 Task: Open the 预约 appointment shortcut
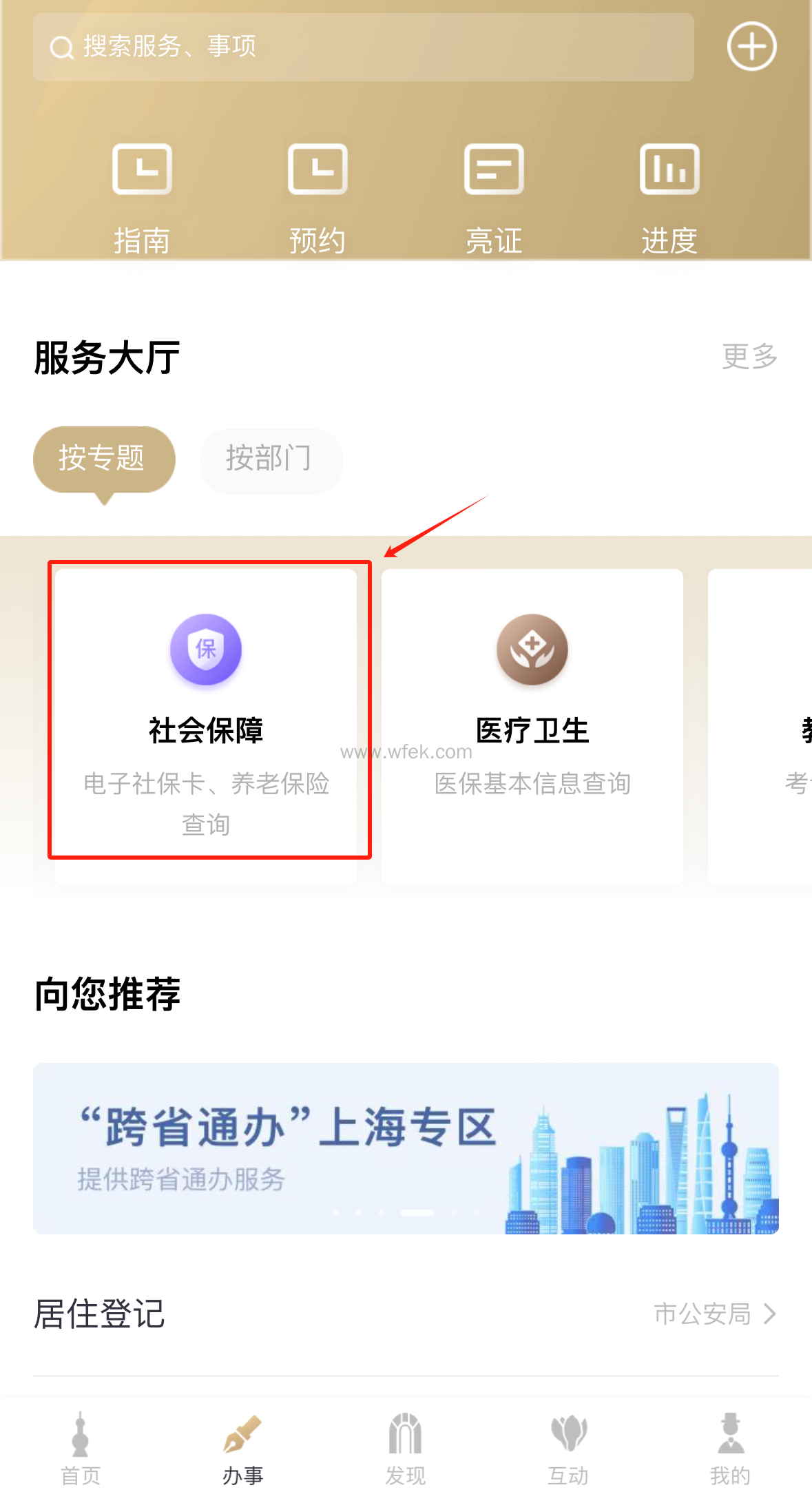pos(317,198)
